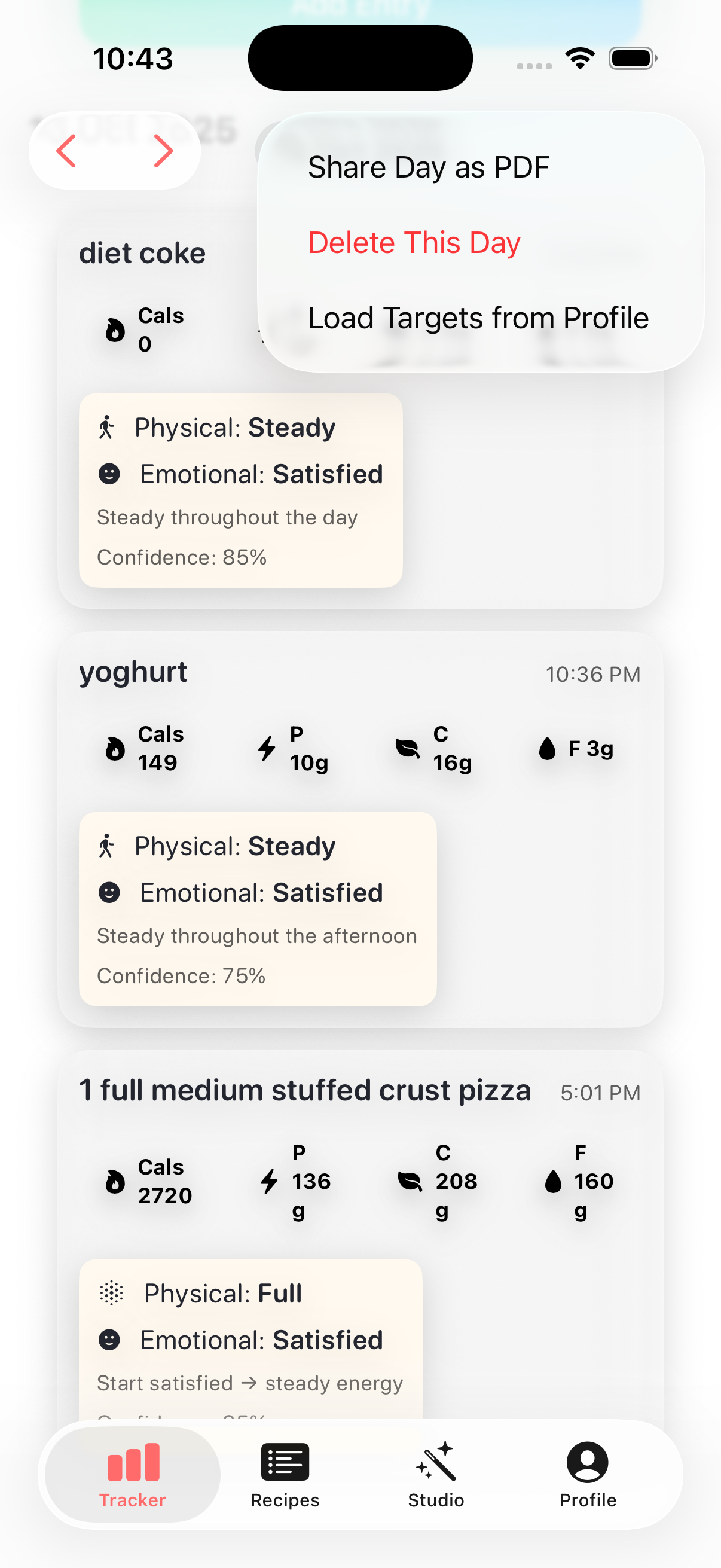This screenshot has width=721, height=1568.
Task: Select the lightning protein icon on yoghurt entry
Action: point(266,750)
